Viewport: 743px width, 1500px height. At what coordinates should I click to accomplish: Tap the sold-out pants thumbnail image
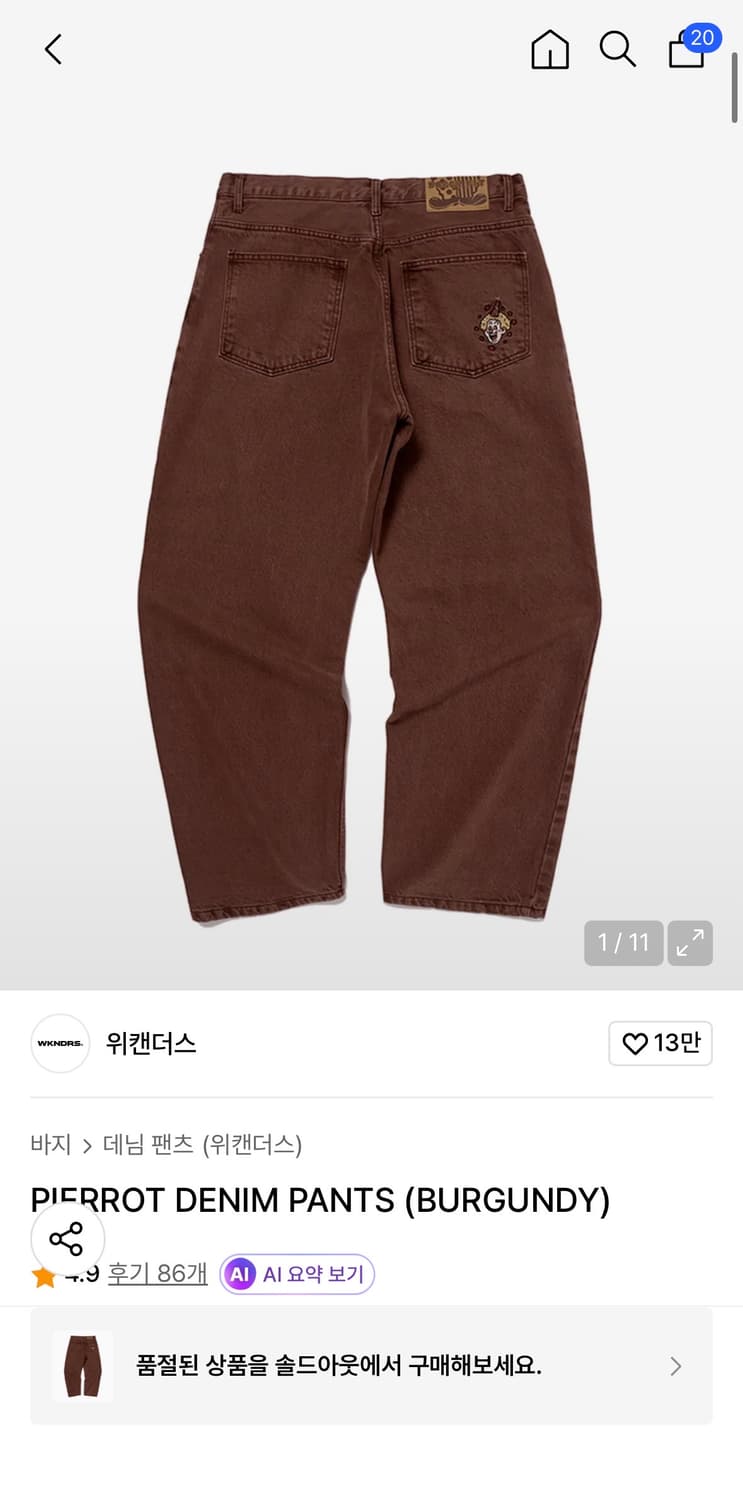coord(82,1365)
